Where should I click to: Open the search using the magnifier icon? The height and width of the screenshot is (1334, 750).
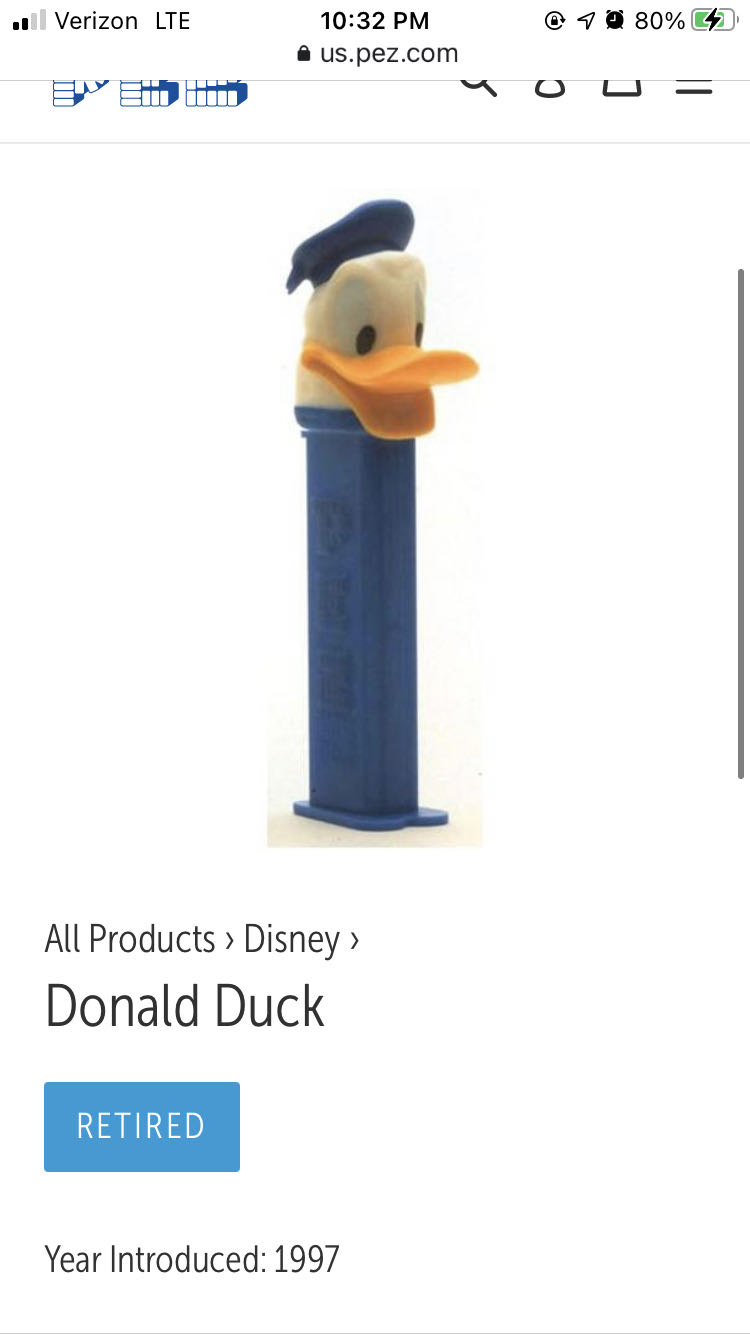(480, 84)
